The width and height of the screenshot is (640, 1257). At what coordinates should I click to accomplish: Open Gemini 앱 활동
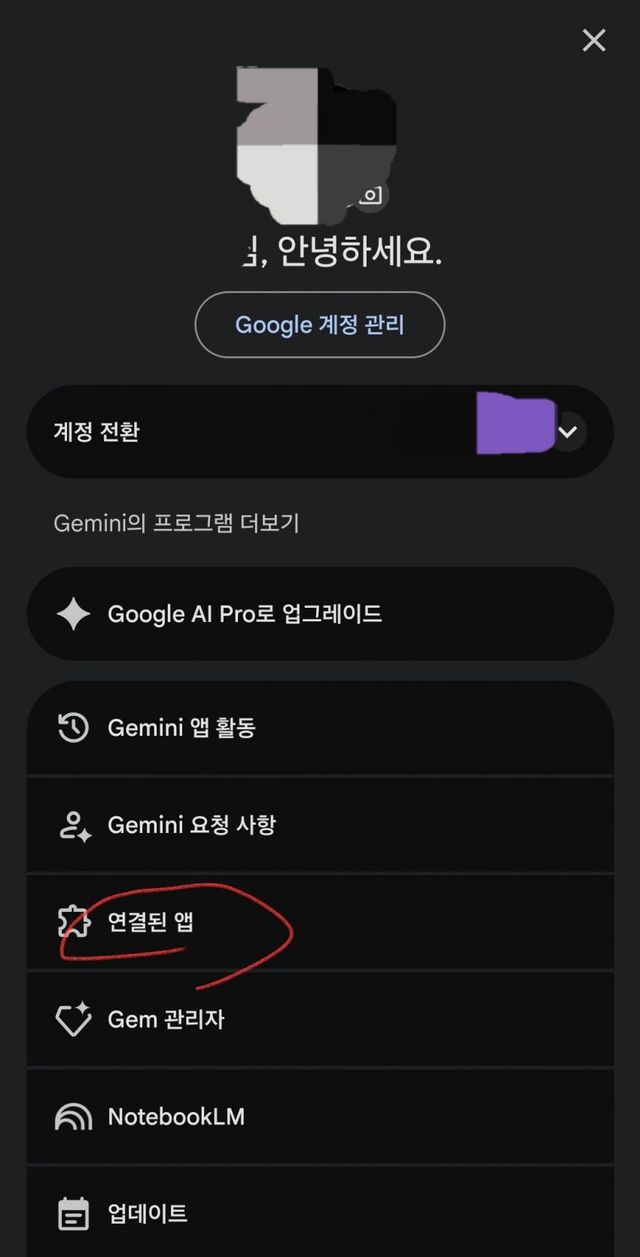pos(319,728)
